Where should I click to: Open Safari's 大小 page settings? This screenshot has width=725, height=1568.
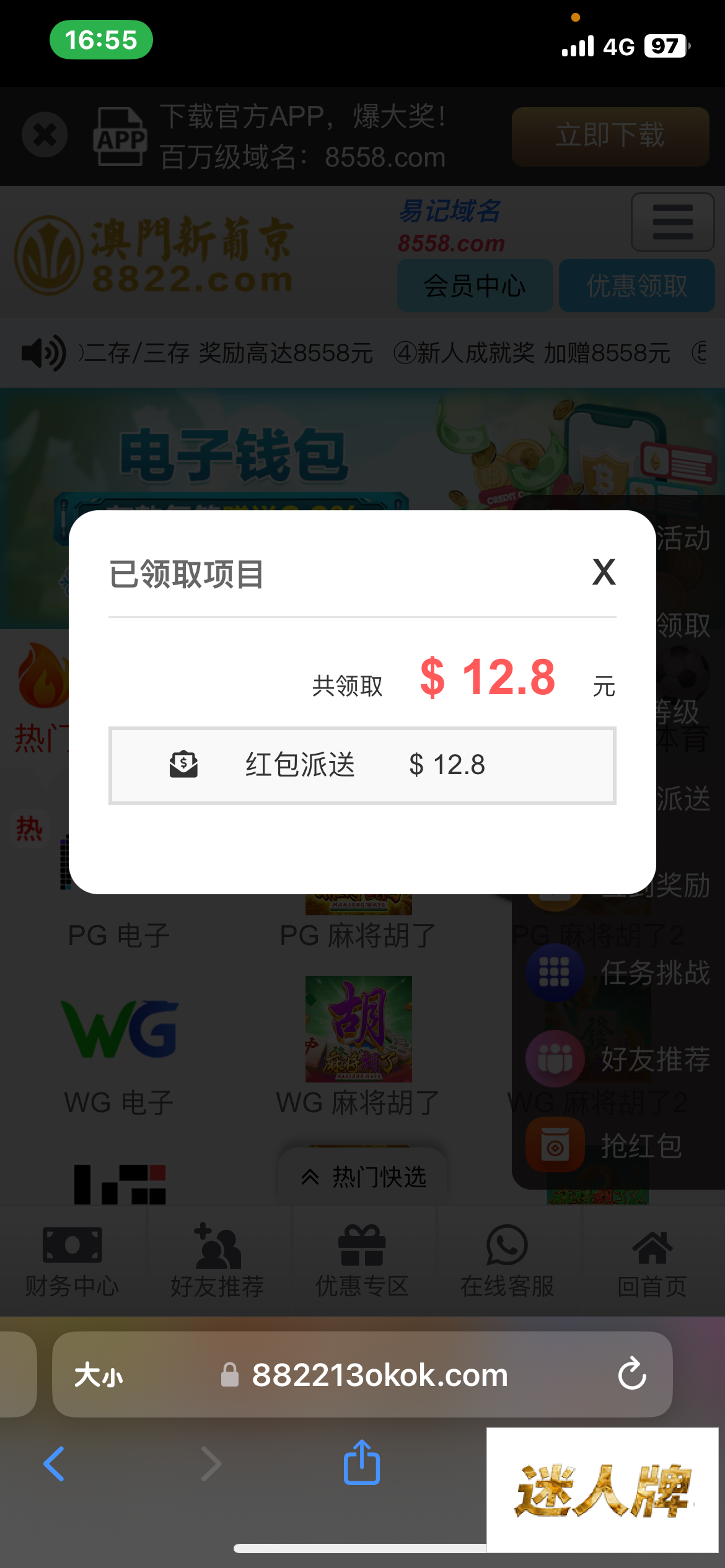(x=99, y=1375)
